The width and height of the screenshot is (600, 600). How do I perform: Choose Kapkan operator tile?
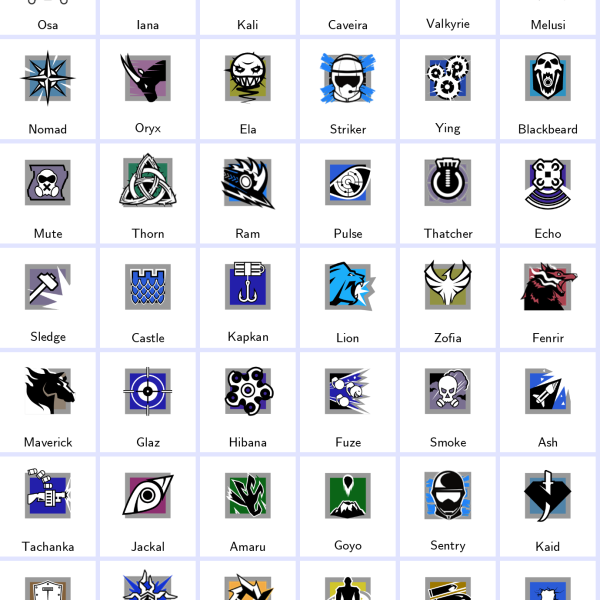pyautogui.click(x=248, y=296)
